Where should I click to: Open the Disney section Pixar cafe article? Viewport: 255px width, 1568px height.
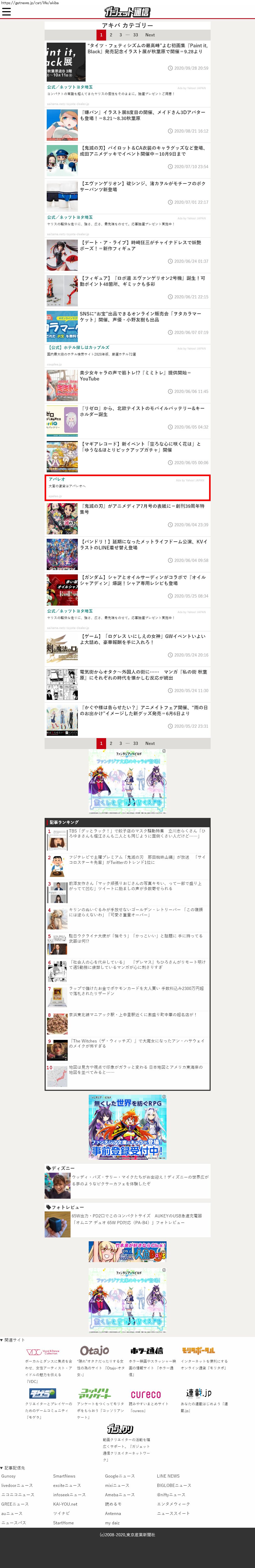pyautogui.click(x=140, y=1180)
